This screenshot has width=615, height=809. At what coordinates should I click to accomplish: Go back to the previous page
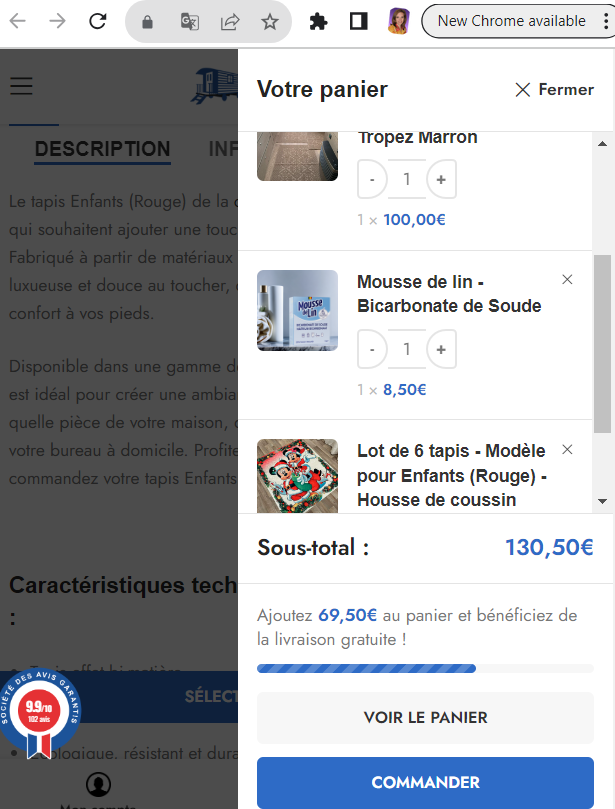pyautogui.click(x=17, y=21)
